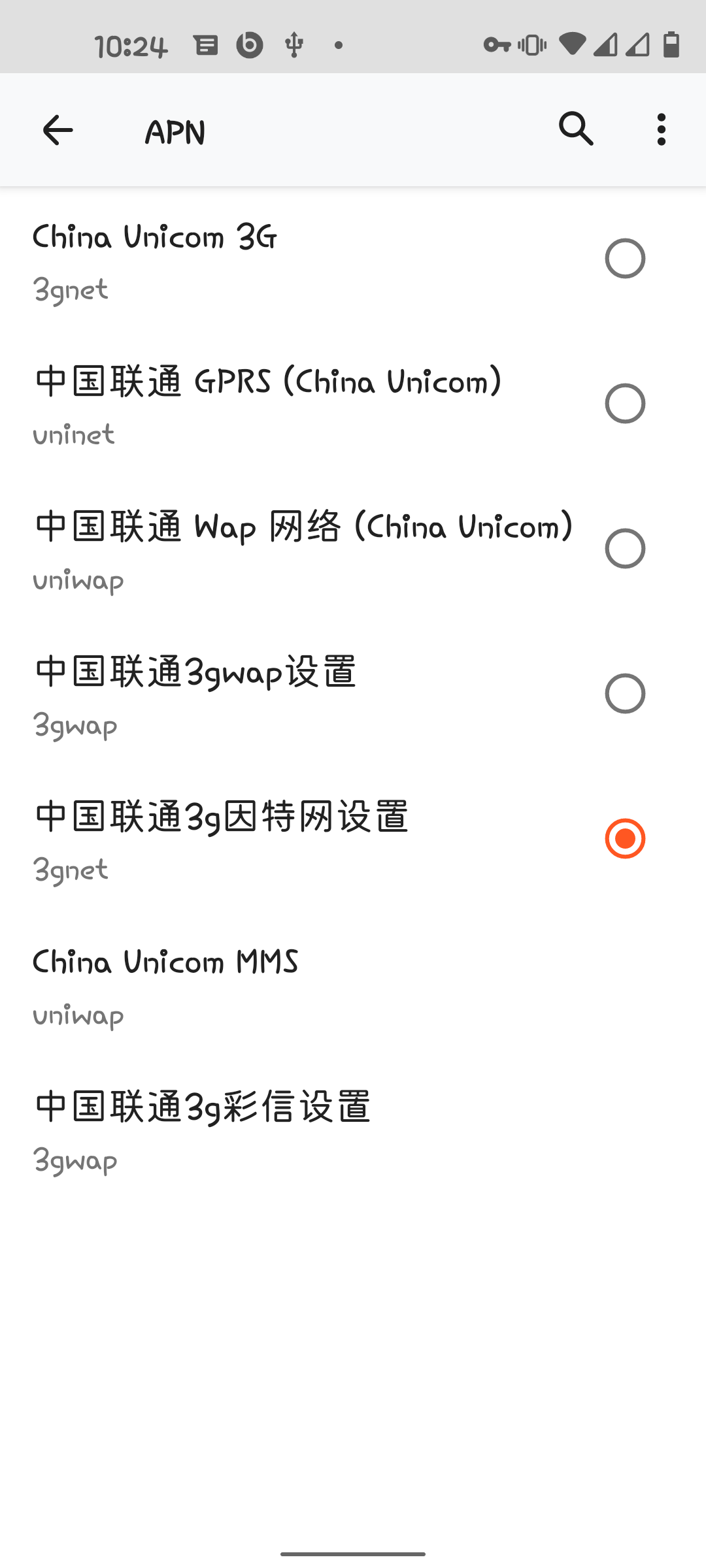Click the Wi-Fi status icon
Viewport: 706px width, 1568px height.
573,44
